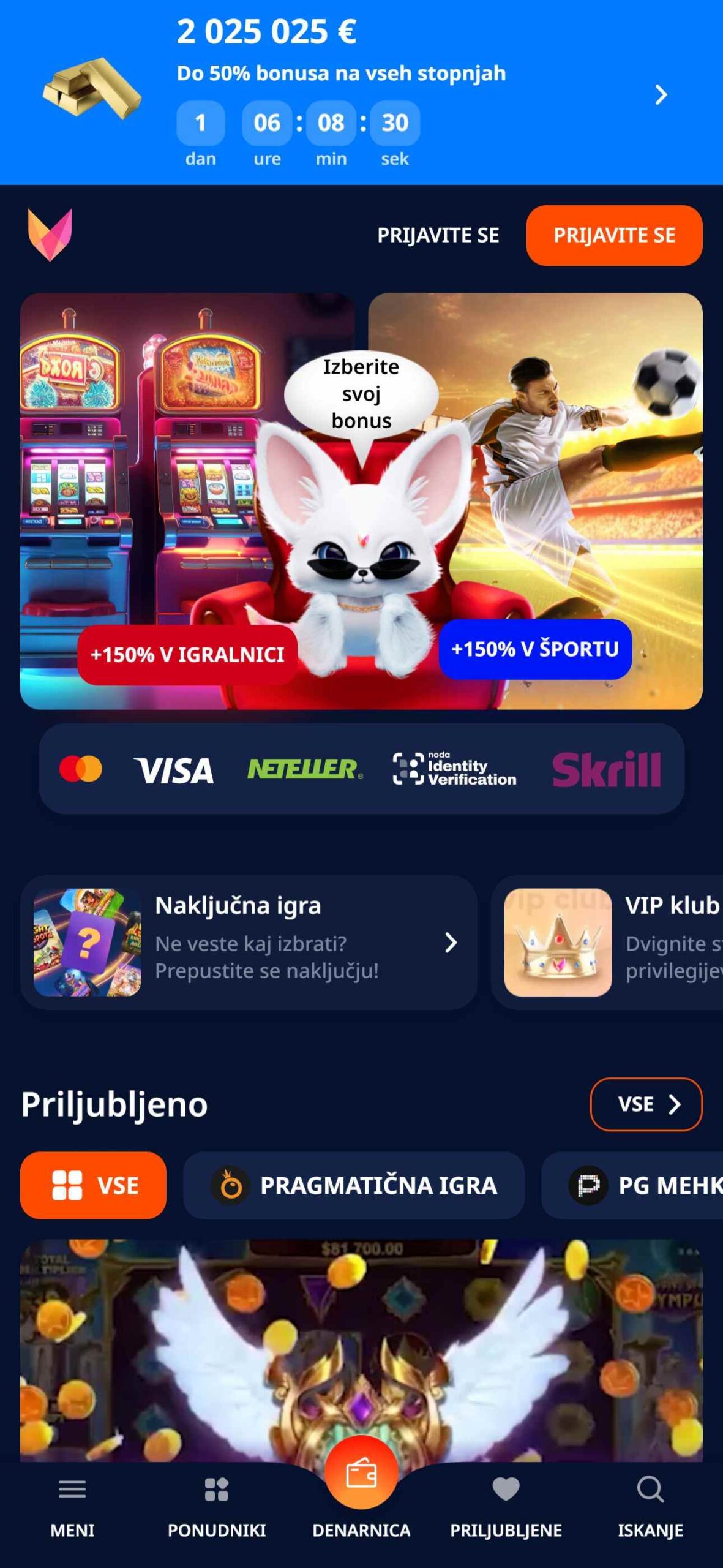Tap the orange PRIJAVITE SE button
Screen dimensions: 723x1568
point(614,235)
